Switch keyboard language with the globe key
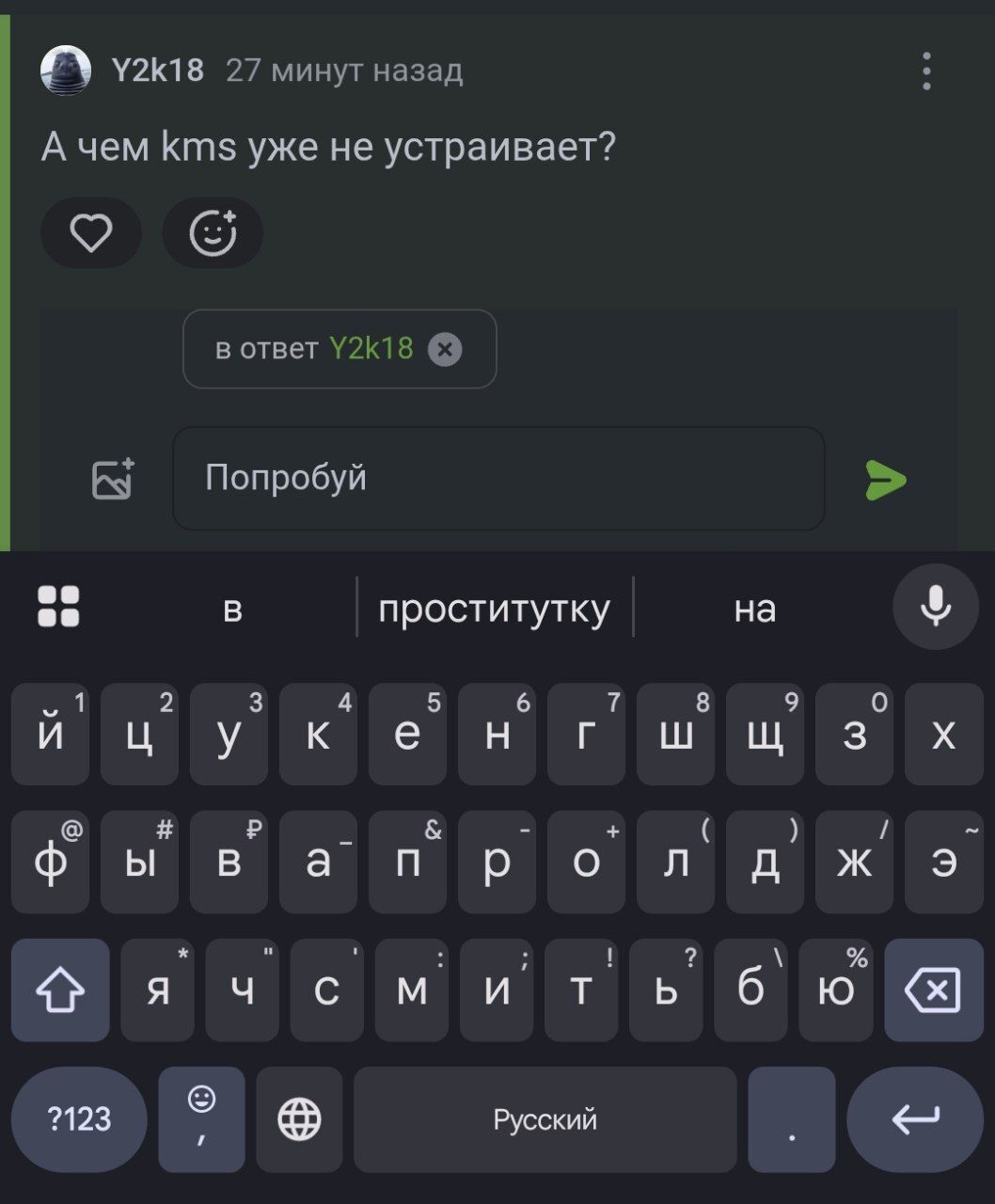 (x=299, y=1119)
